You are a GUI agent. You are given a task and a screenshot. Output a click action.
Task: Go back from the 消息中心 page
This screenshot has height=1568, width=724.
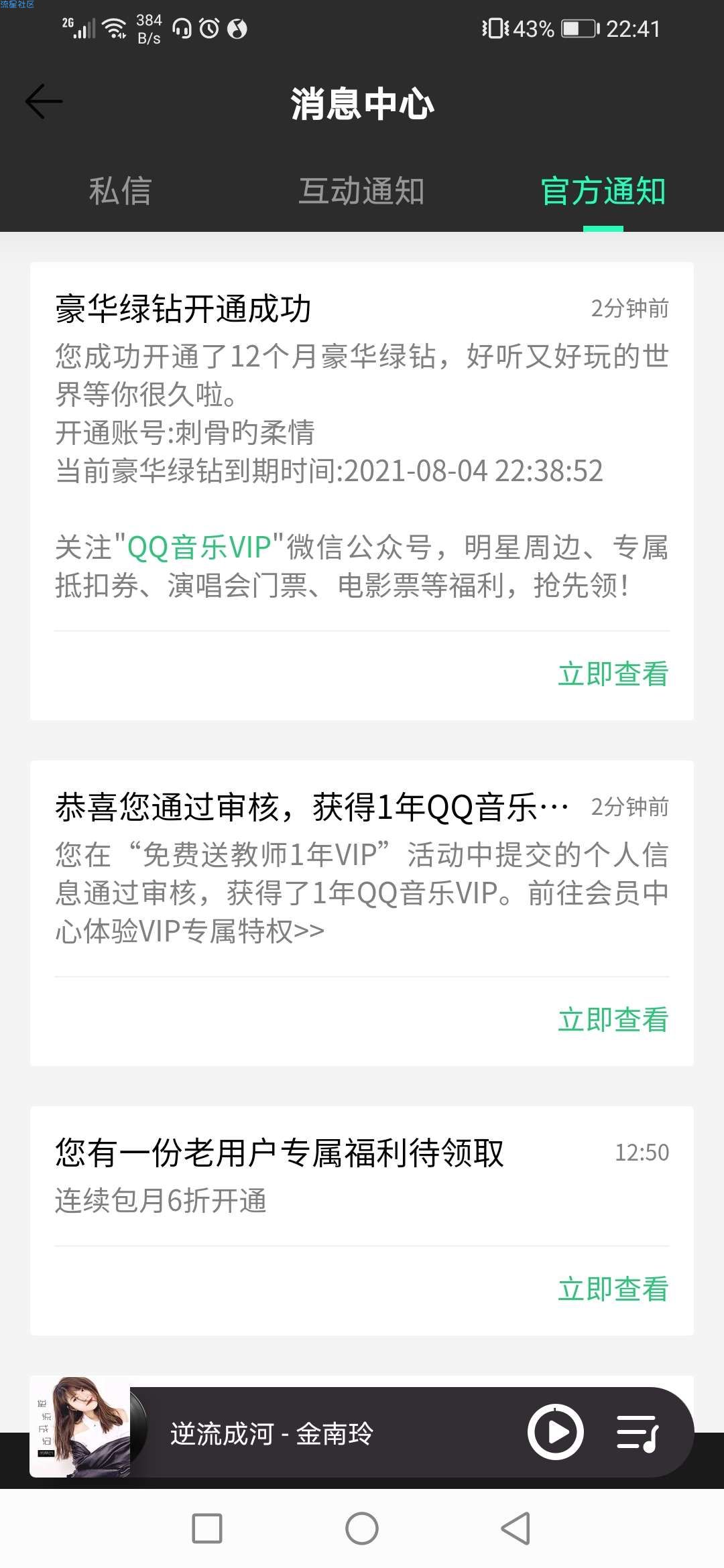pyautogui.click(x=44, y=102)
